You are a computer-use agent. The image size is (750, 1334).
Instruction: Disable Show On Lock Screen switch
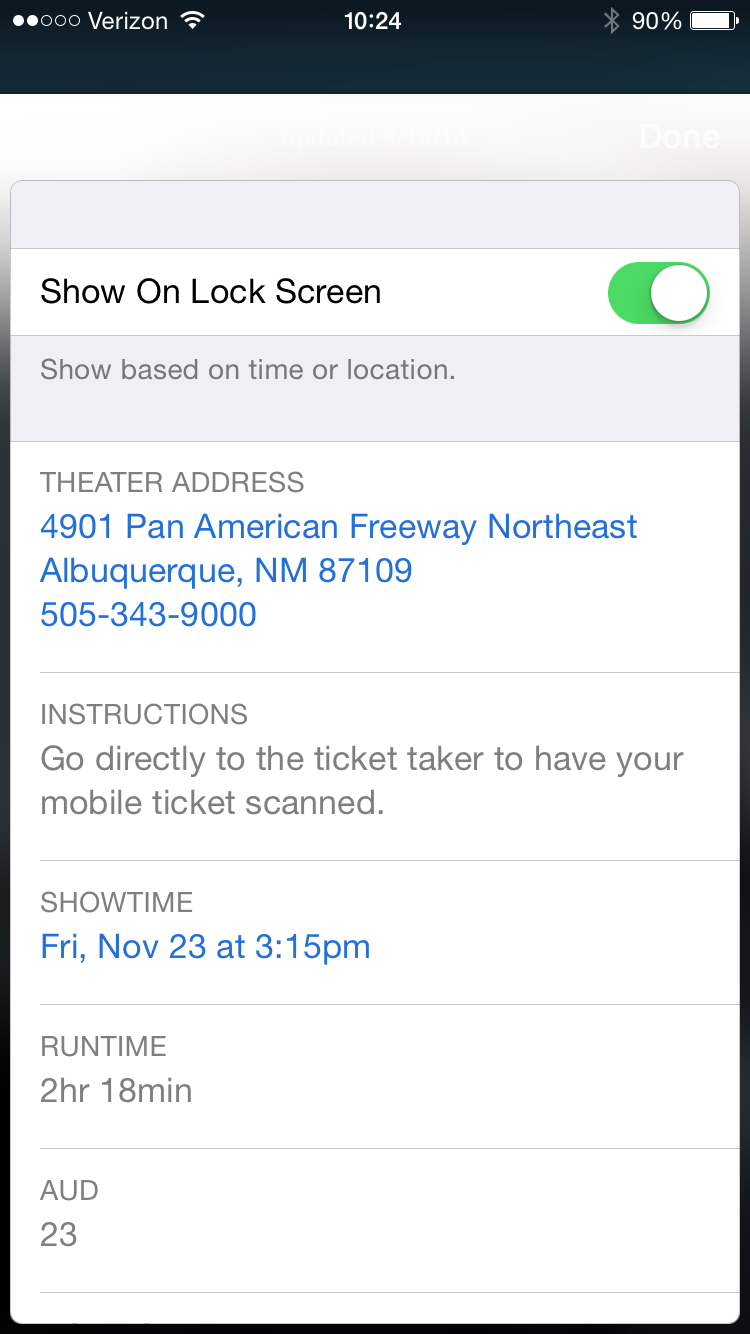659,293
